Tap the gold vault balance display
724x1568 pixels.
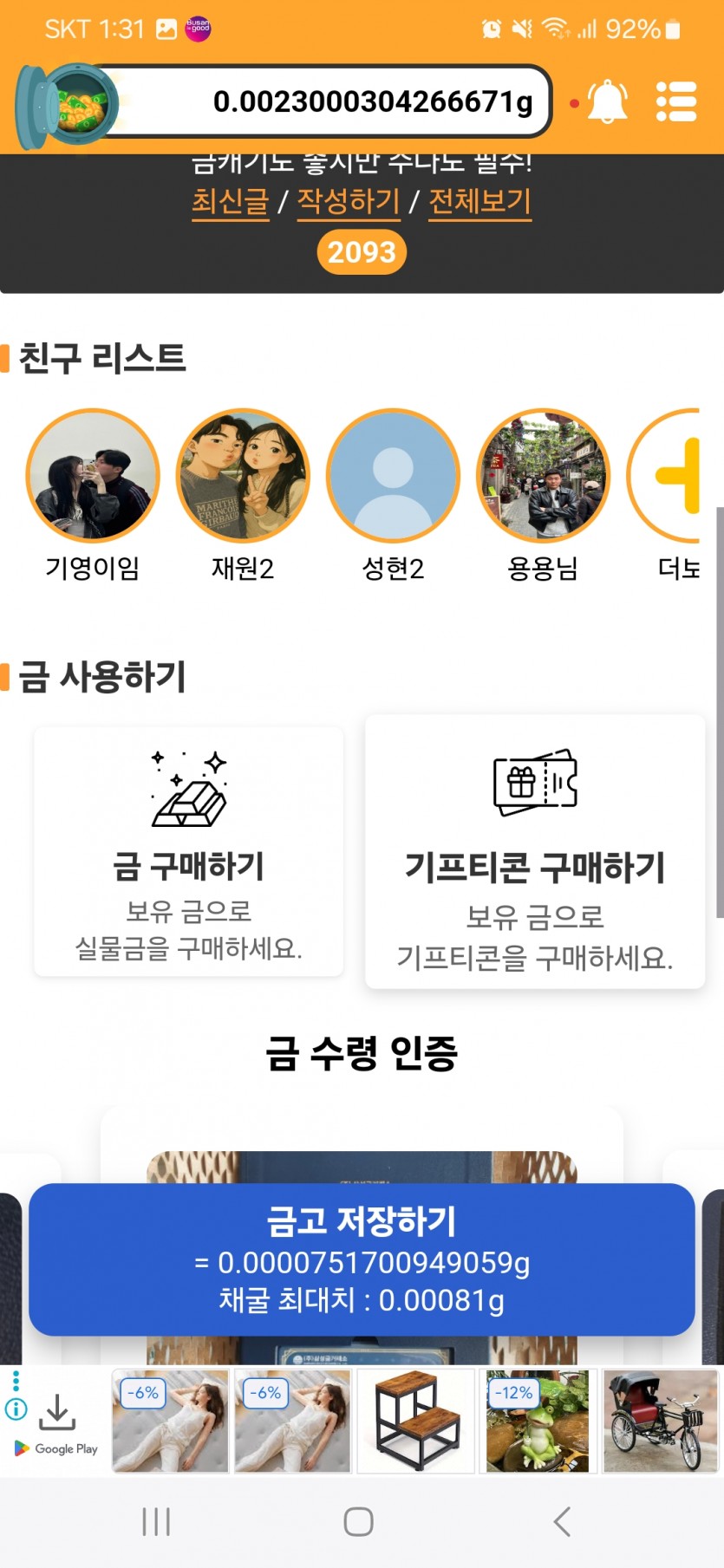pyautogui.click(x=284, y=101)
